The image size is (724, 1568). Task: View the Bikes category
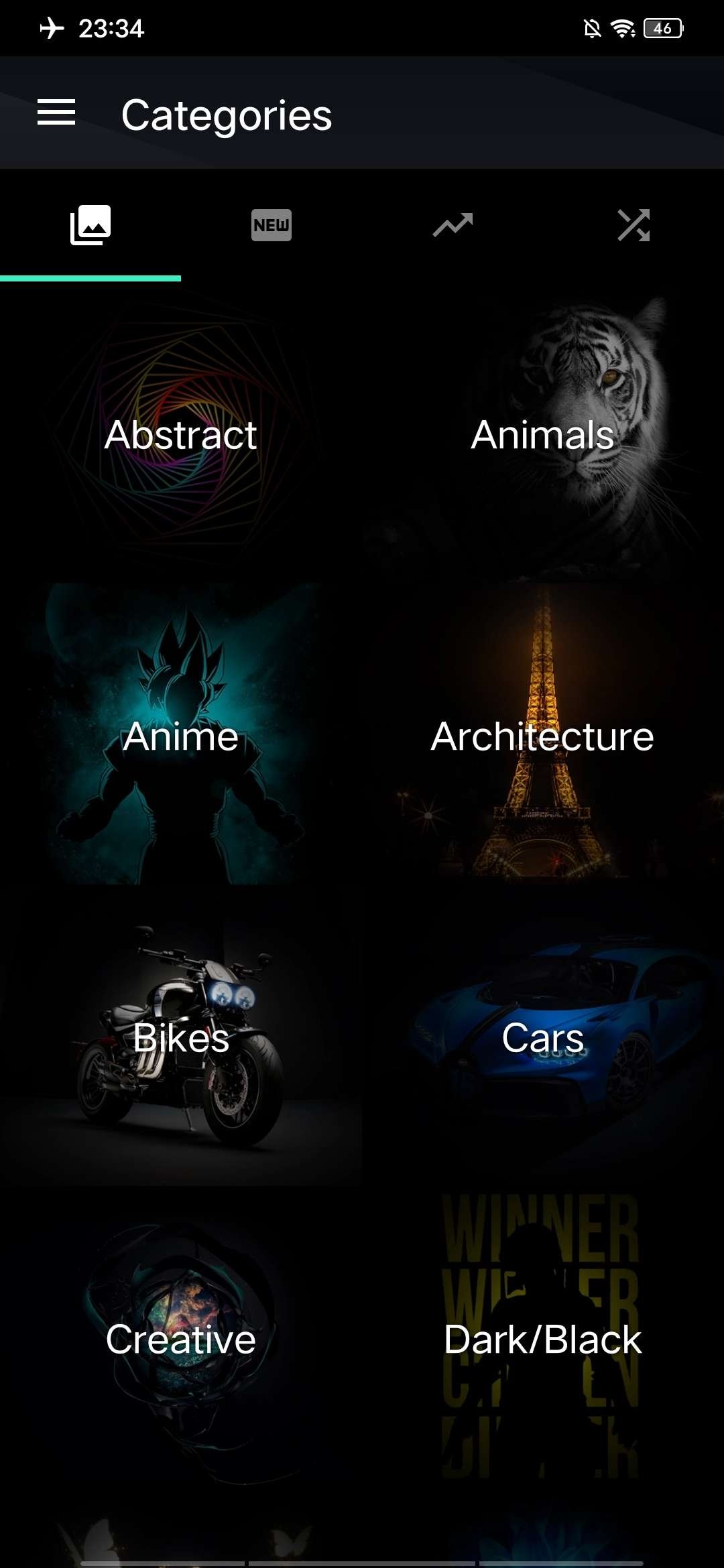181,1037
